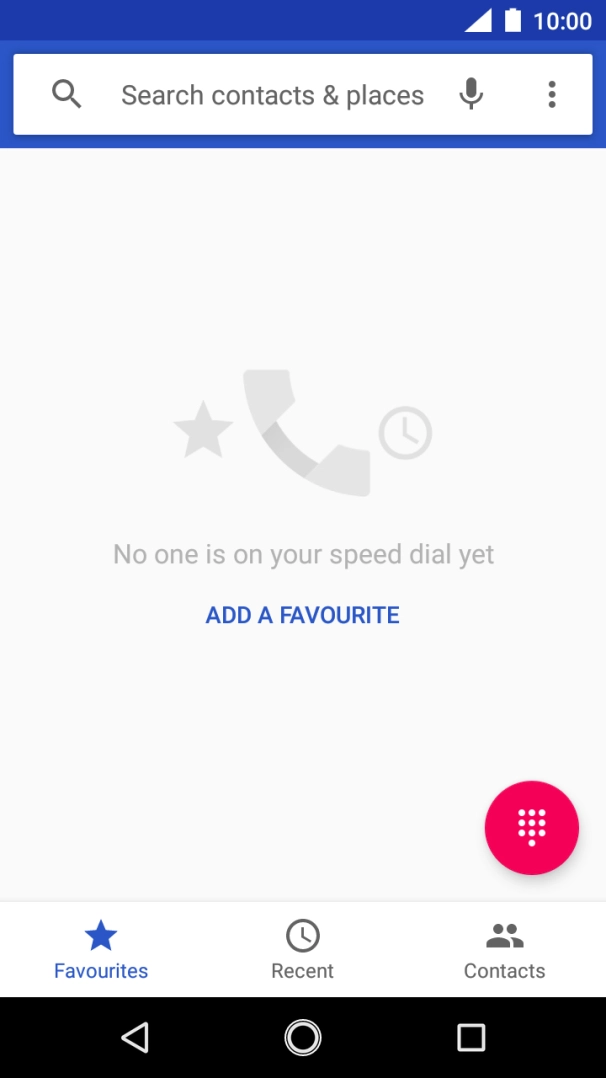606x1078 pixels.
Task: Tap the search contacts & places field
Action: pos(272,95)
